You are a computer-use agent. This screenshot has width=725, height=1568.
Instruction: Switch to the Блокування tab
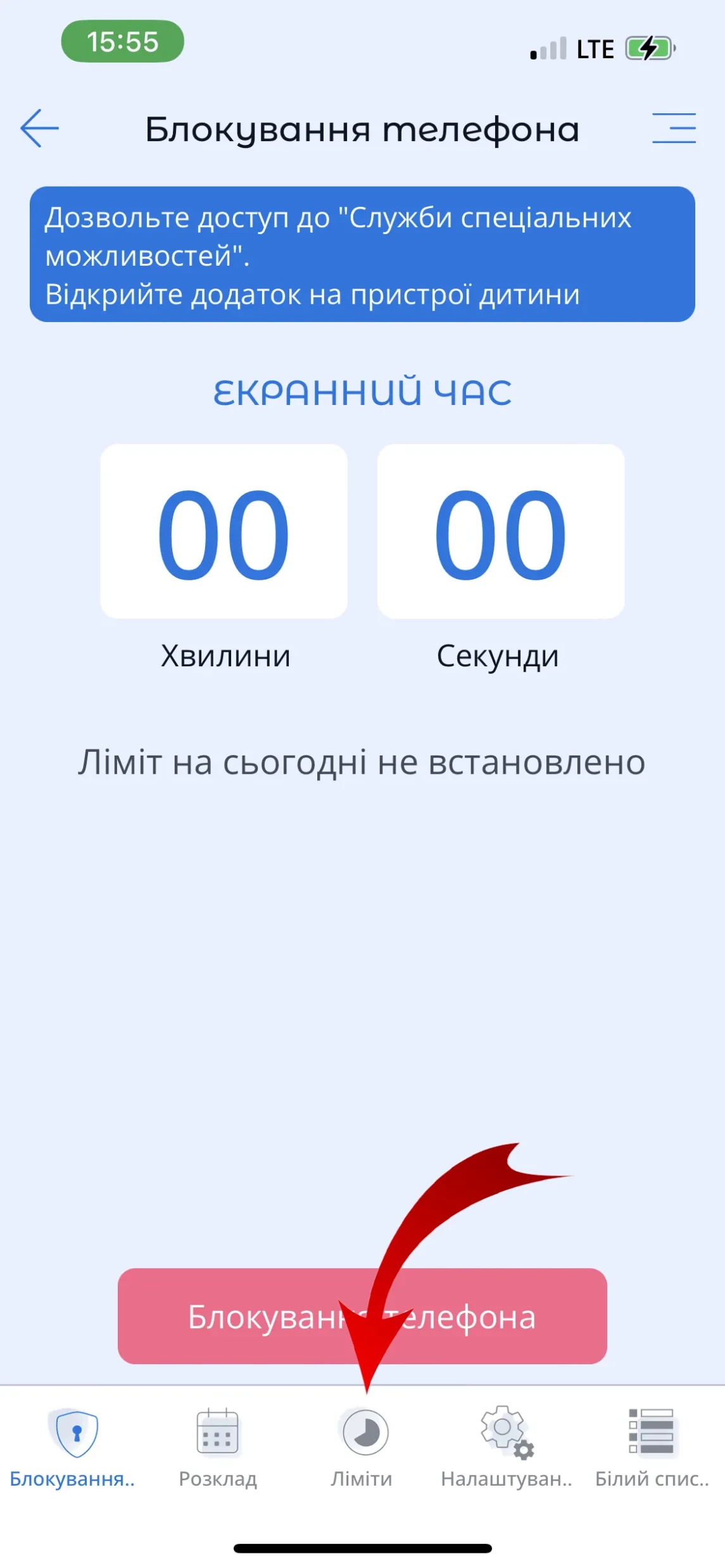point(73,1446)
